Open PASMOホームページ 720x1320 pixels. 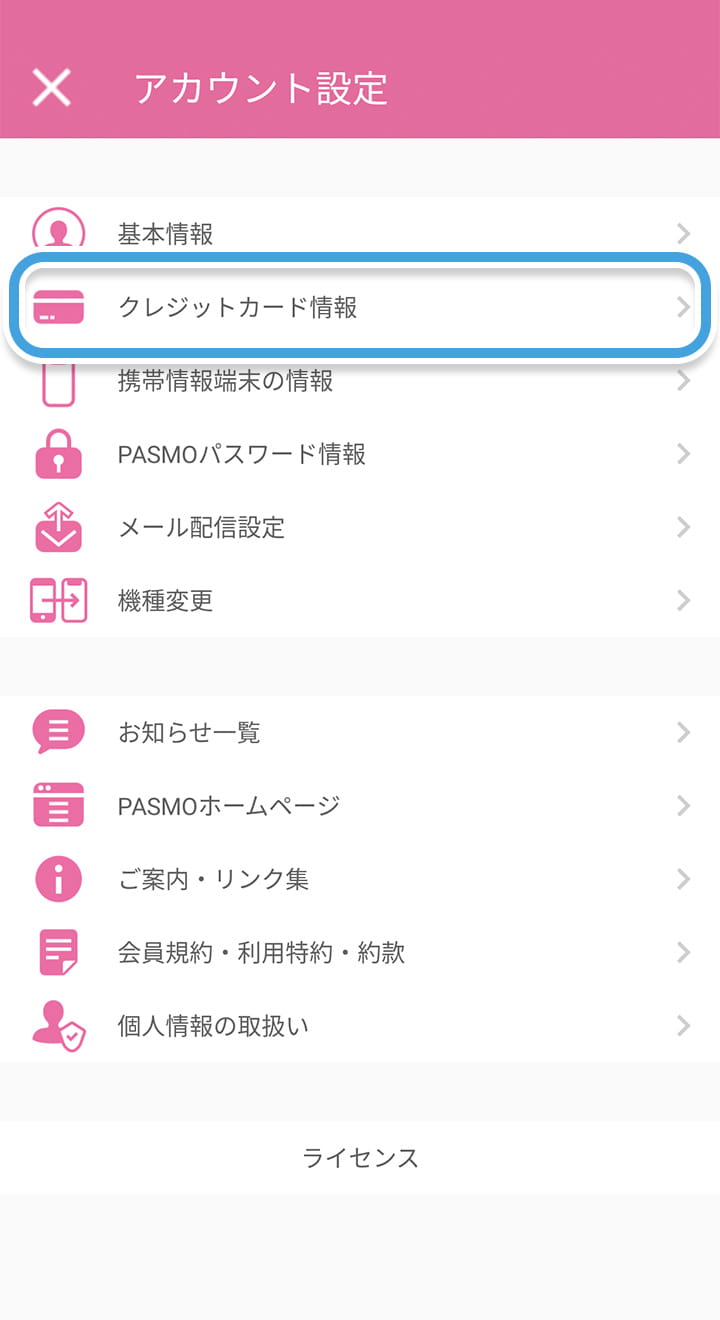(360, 805)
